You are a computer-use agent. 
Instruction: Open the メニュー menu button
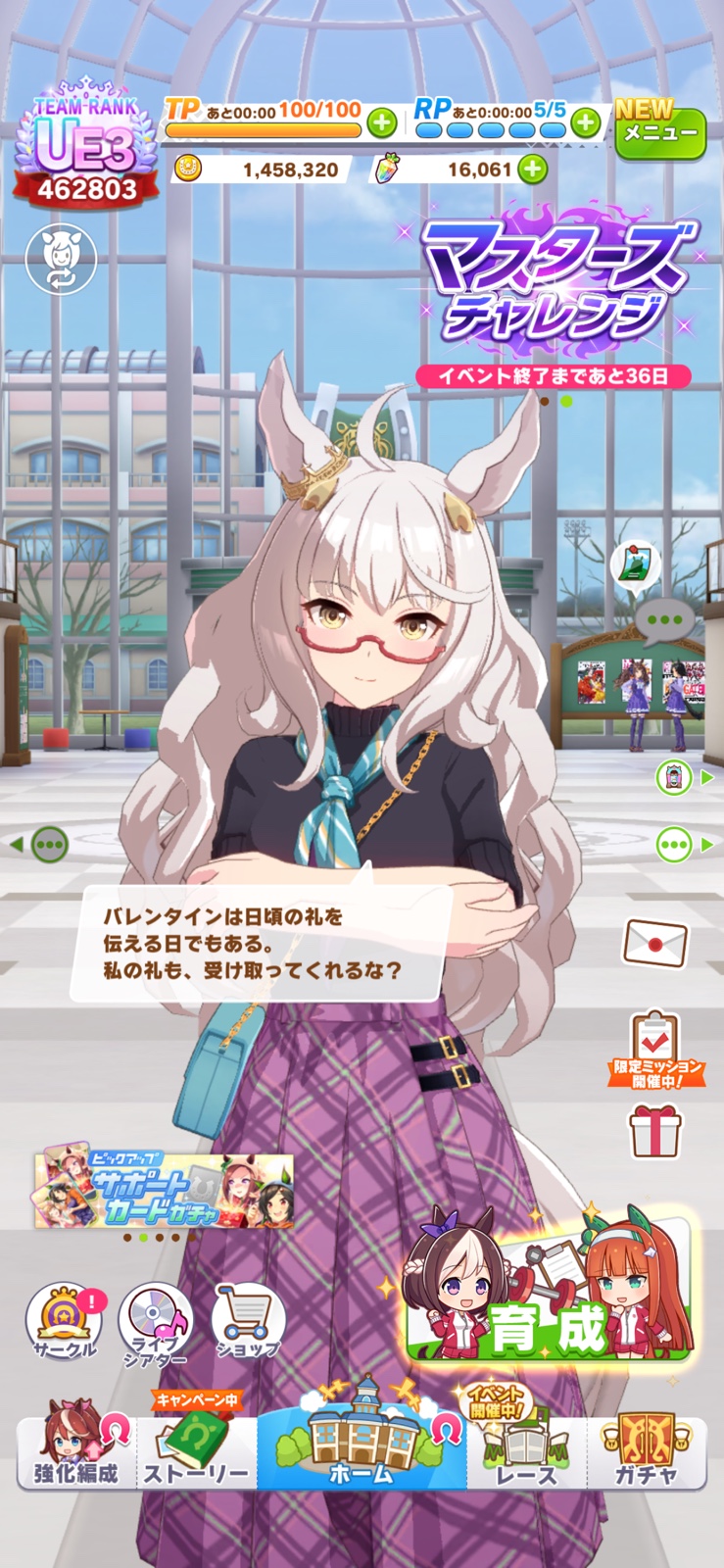(660, 133)
